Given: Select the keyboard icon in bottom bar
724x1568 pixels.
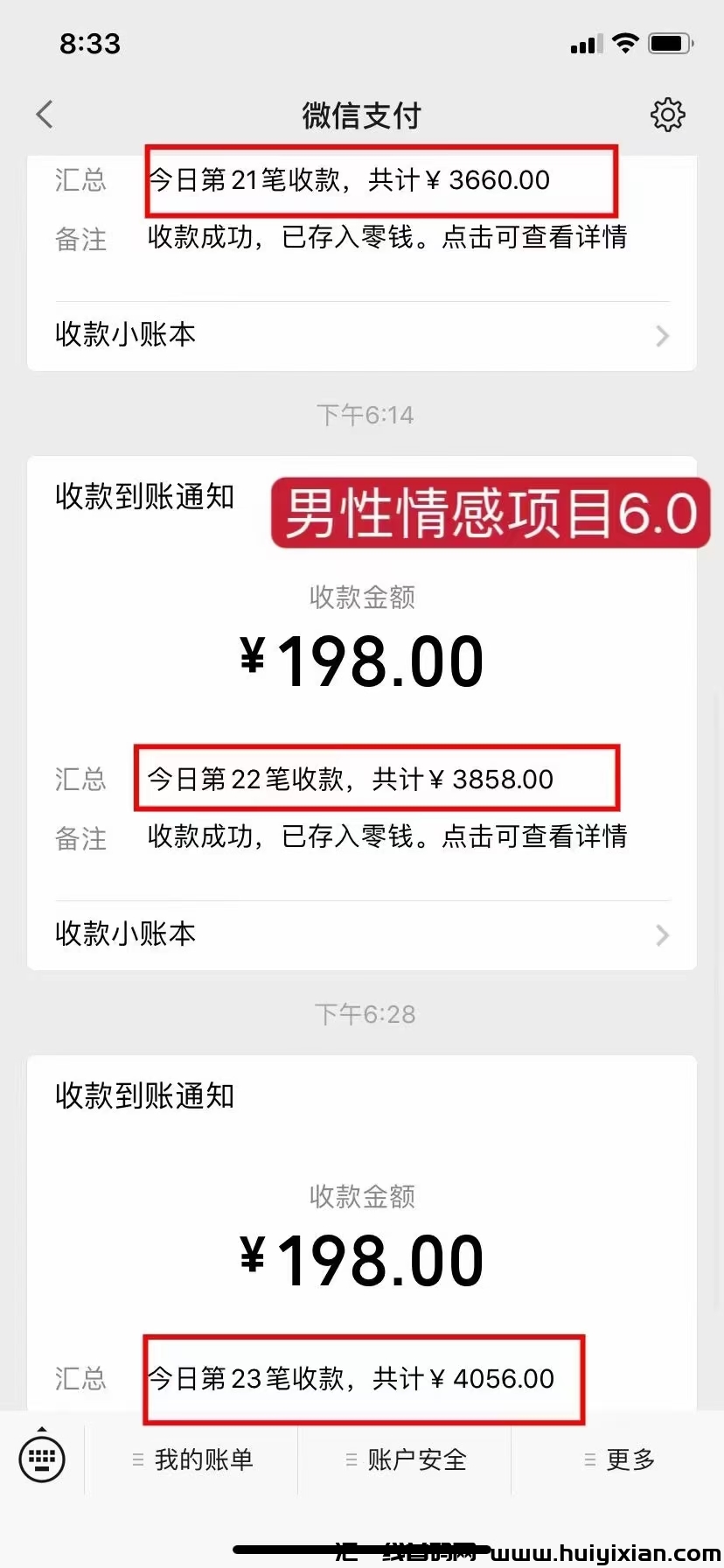Looking at the screenshot, I should click(40, 1459).
